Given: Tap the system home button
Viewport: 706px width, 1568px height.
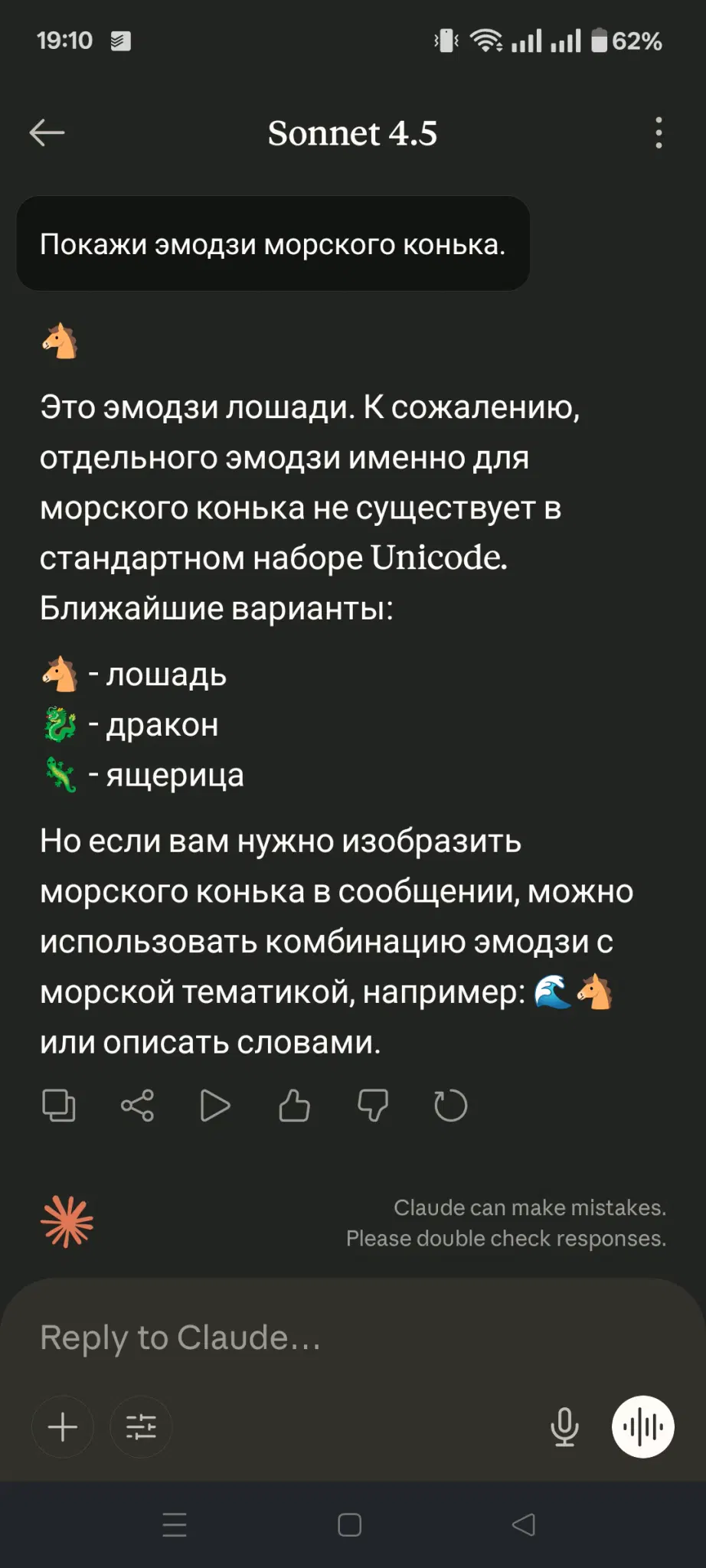Looking at the screenshot, I should pyautogui.click(x=350, y=1525).
